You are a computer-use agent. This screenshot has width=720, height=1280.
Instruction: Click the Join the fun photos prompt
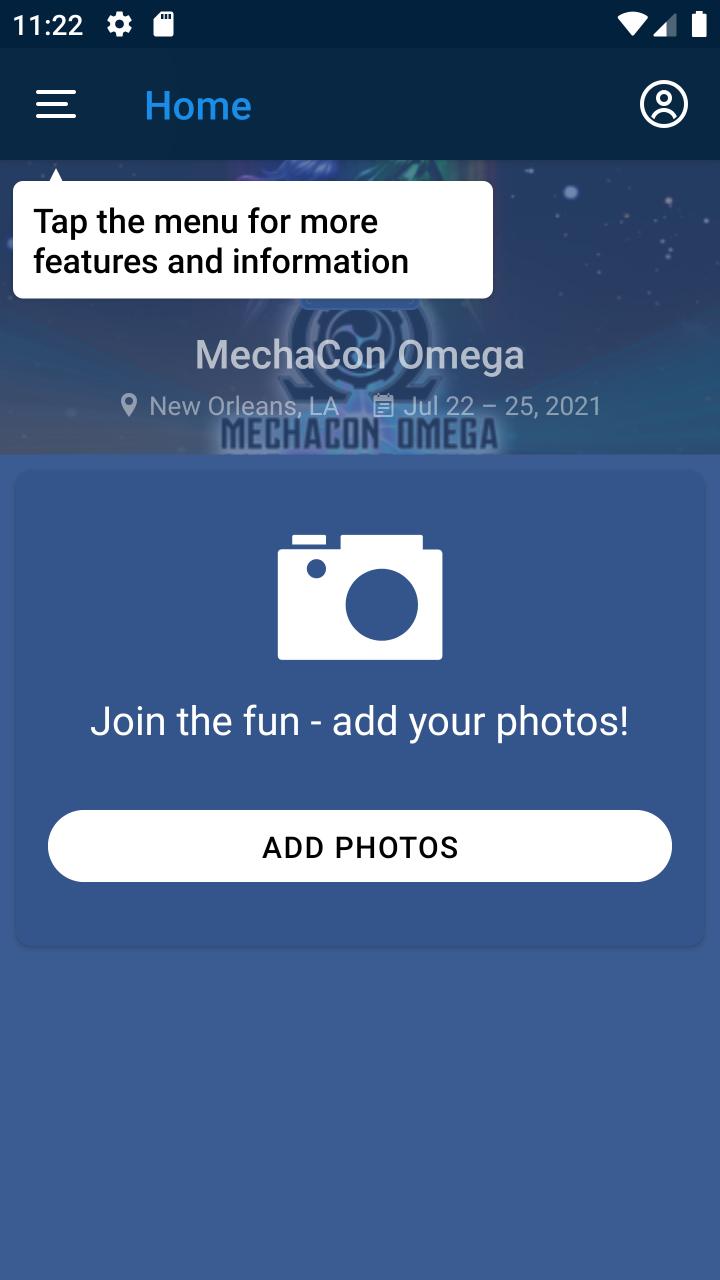tap(360, 720)
